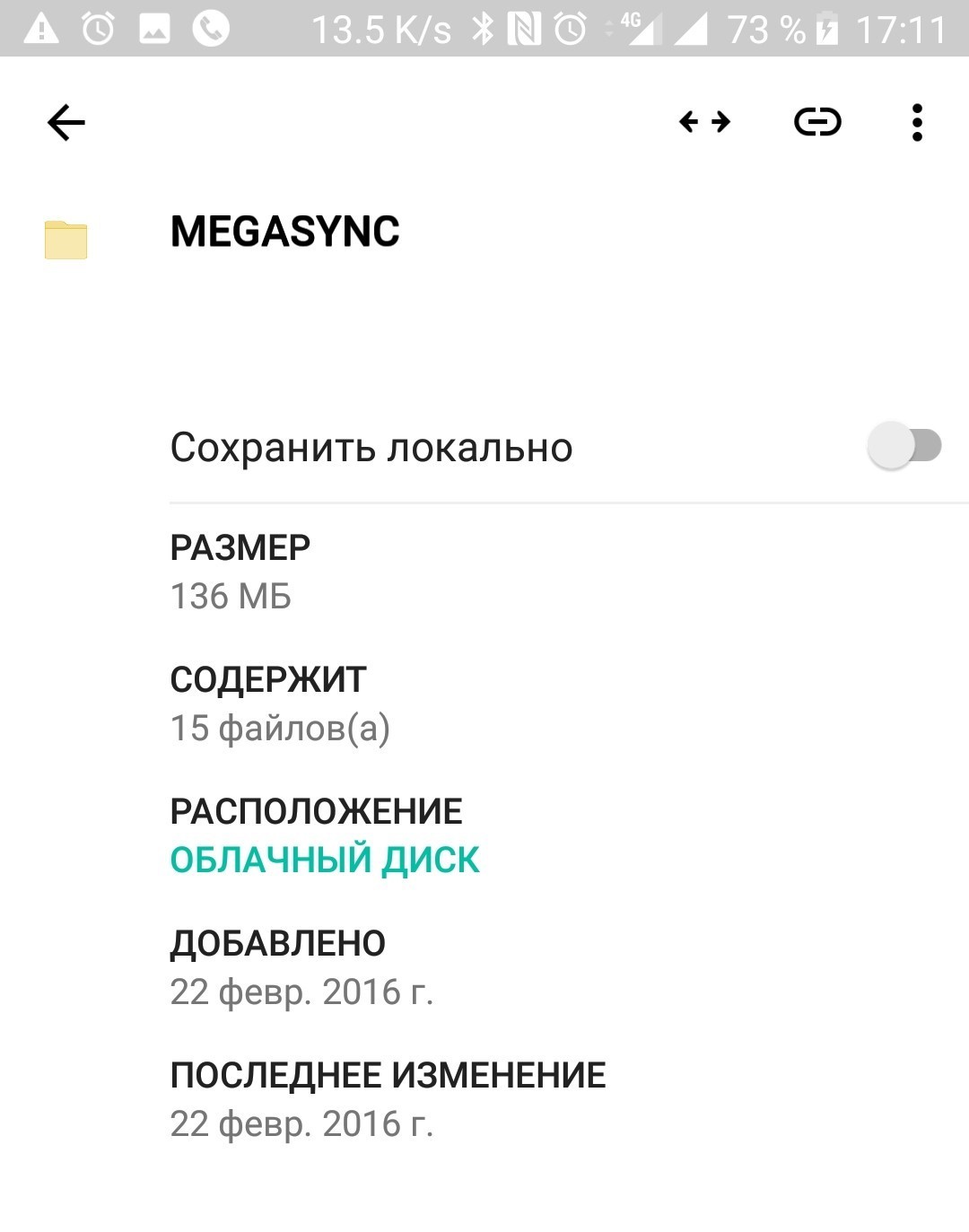The width and height of the screenshot is (969, 1232).
Task: Open the three-dot overflow menu
Action: click(x=916, y=123)
